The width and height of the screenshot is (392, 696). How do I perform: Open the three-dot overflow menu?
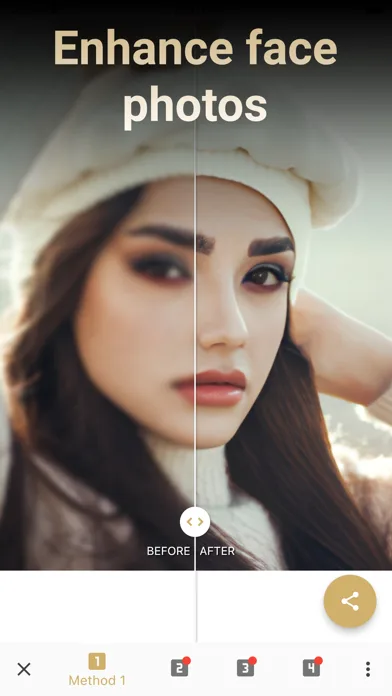(x=368, y=669)
